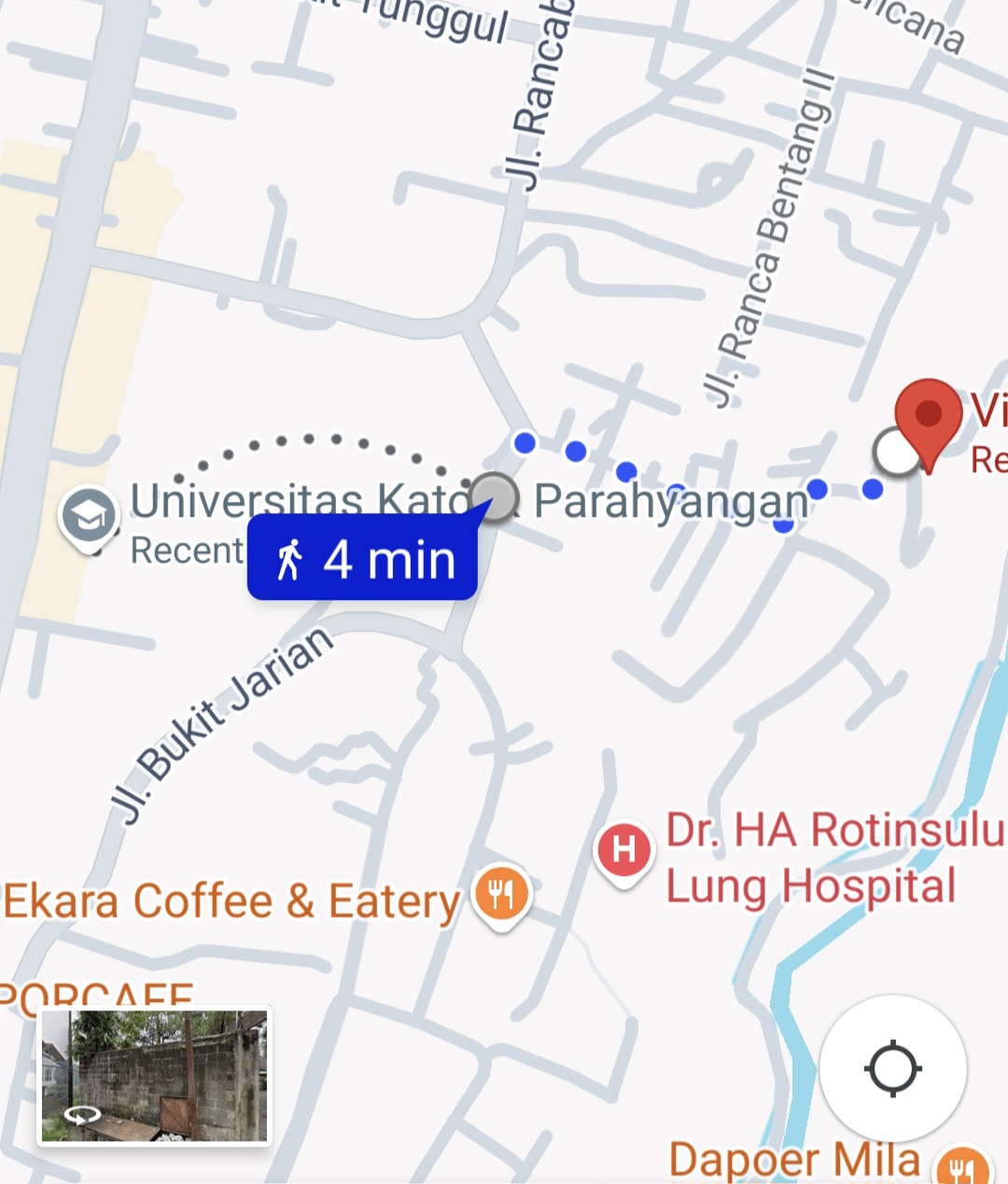
Task: Open Ekara Coffee & Eatery restaurant pin
Action: pos(501,895)
